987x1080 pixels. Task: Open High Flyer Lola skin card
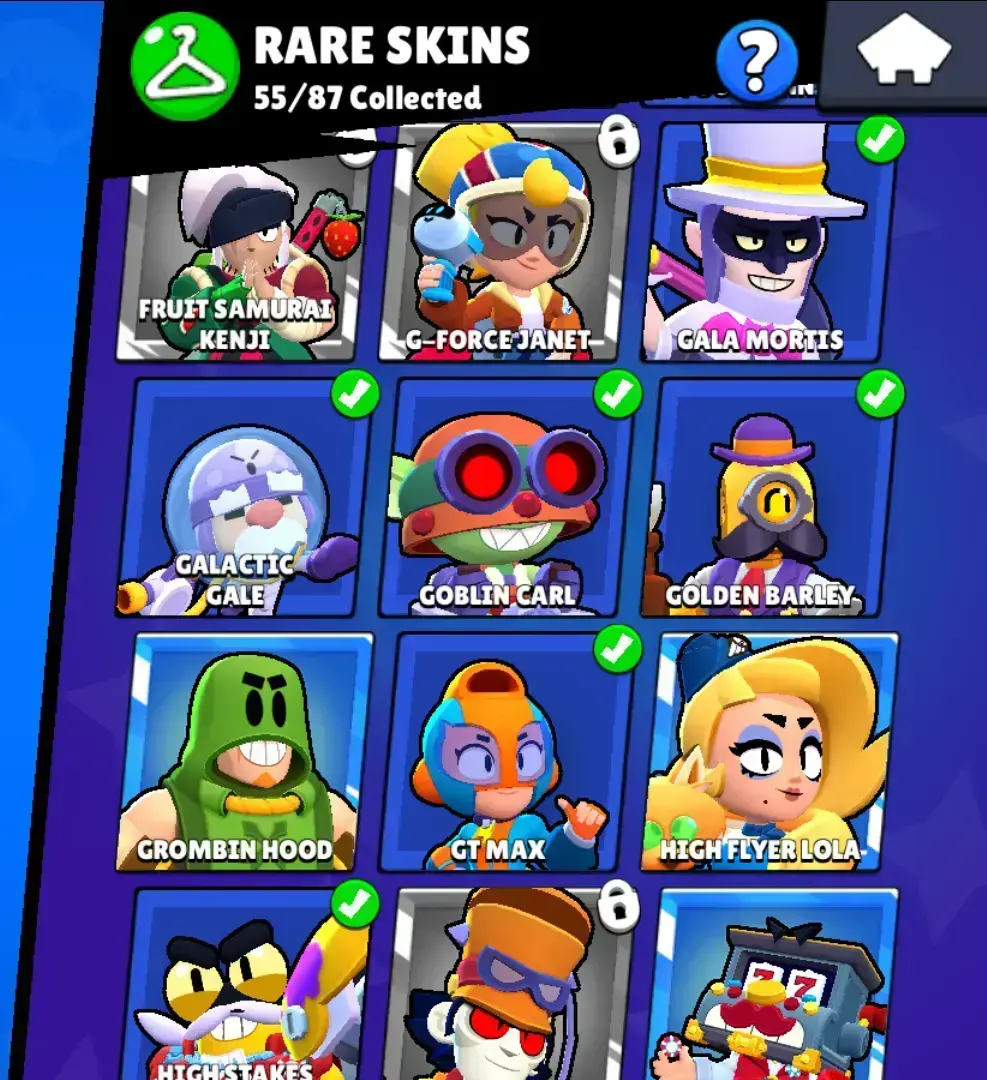click(770, 752)
